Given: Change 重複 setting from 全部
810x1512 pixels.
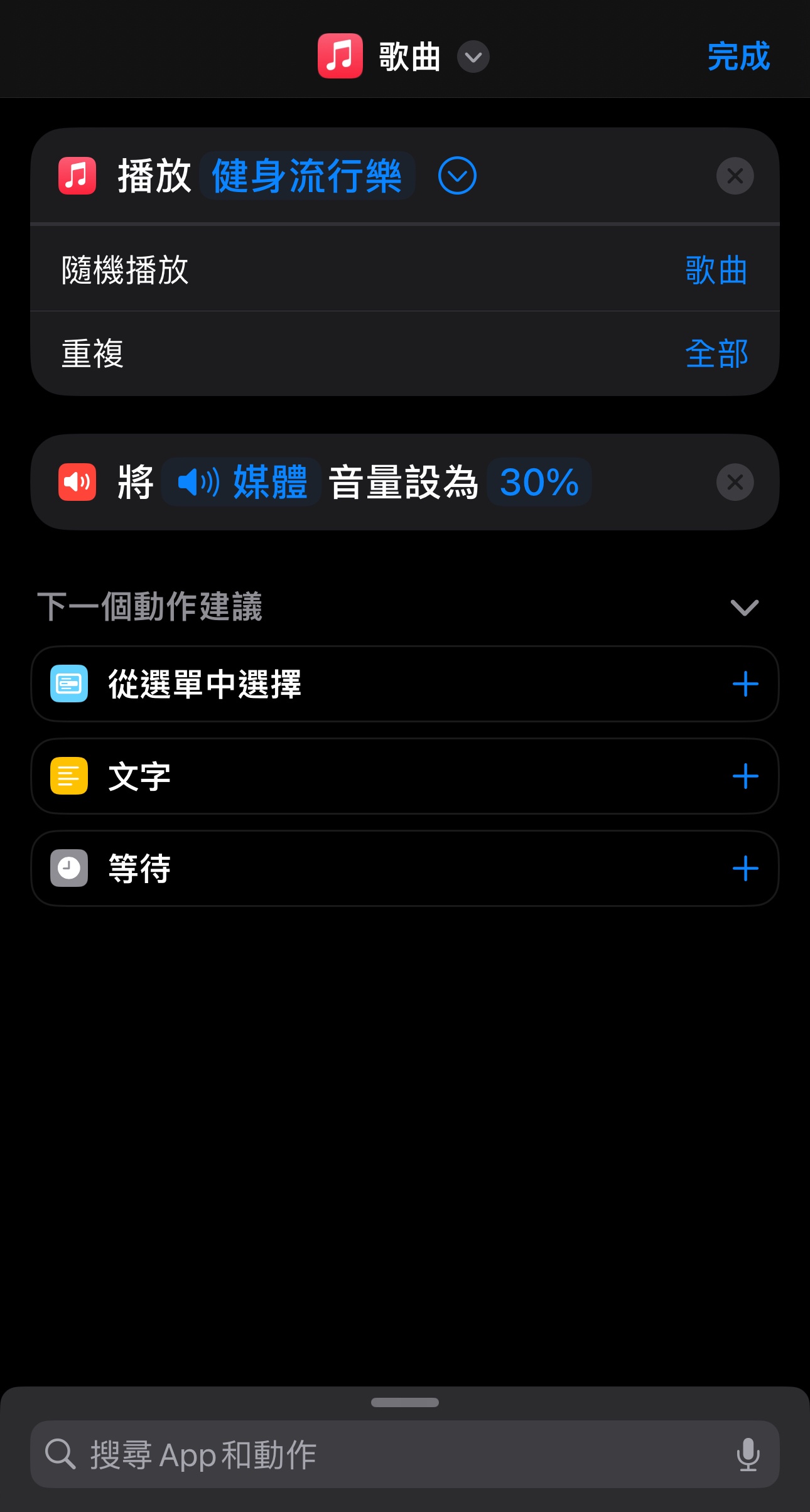Looking at the screenshot, I should pyautogui.click(x=716, y=353).
